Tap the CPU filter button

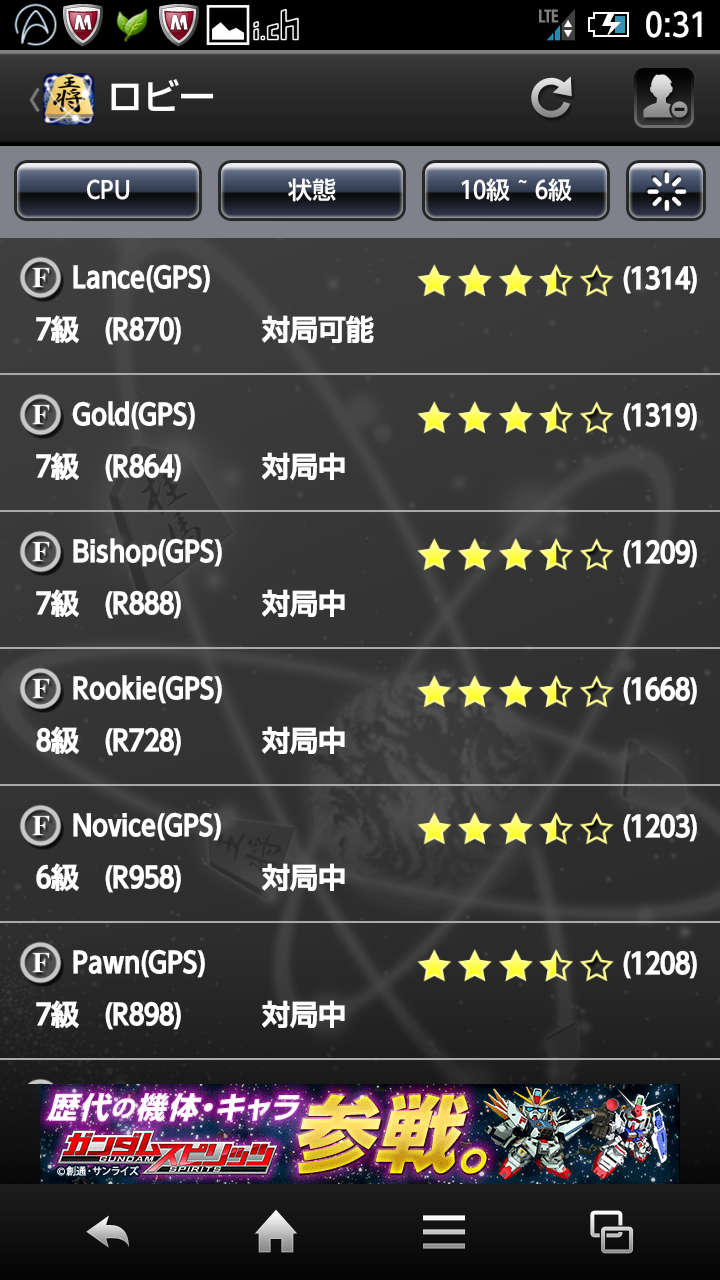[x=108, y=190]
